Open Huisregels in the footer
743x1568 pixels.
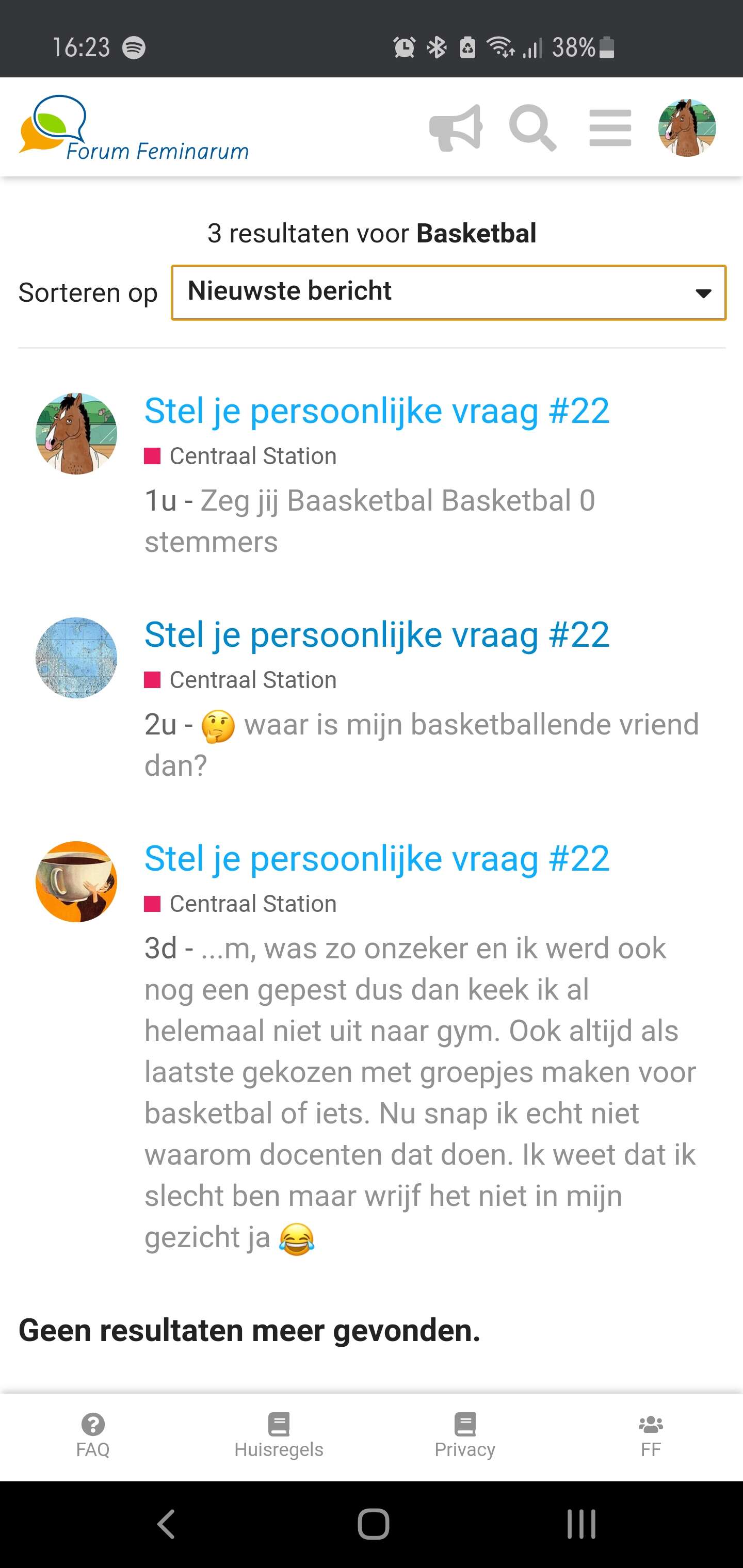point(279,1436)
